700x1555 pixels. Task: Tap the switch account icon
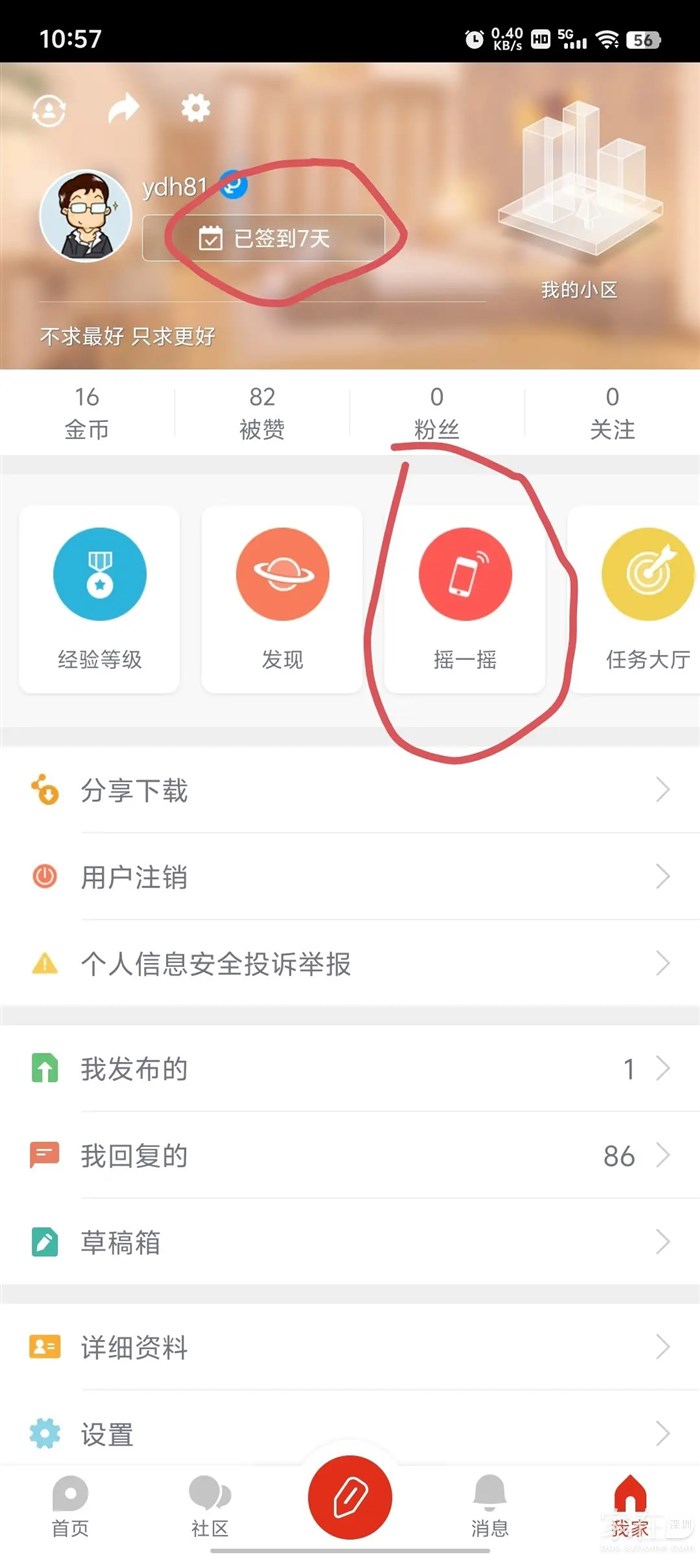(49, 110)
